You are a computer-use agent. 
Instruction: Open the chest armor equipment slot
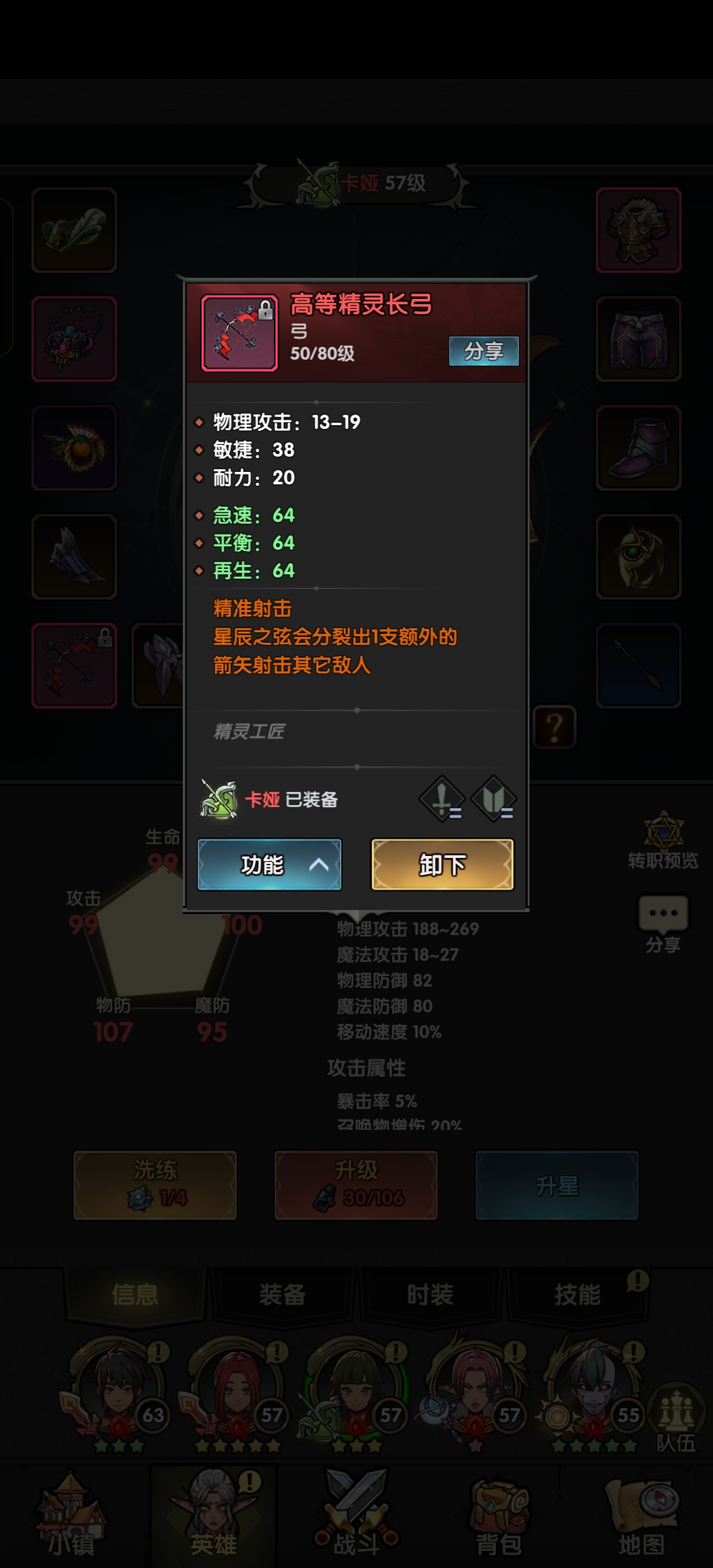(638, 230)
